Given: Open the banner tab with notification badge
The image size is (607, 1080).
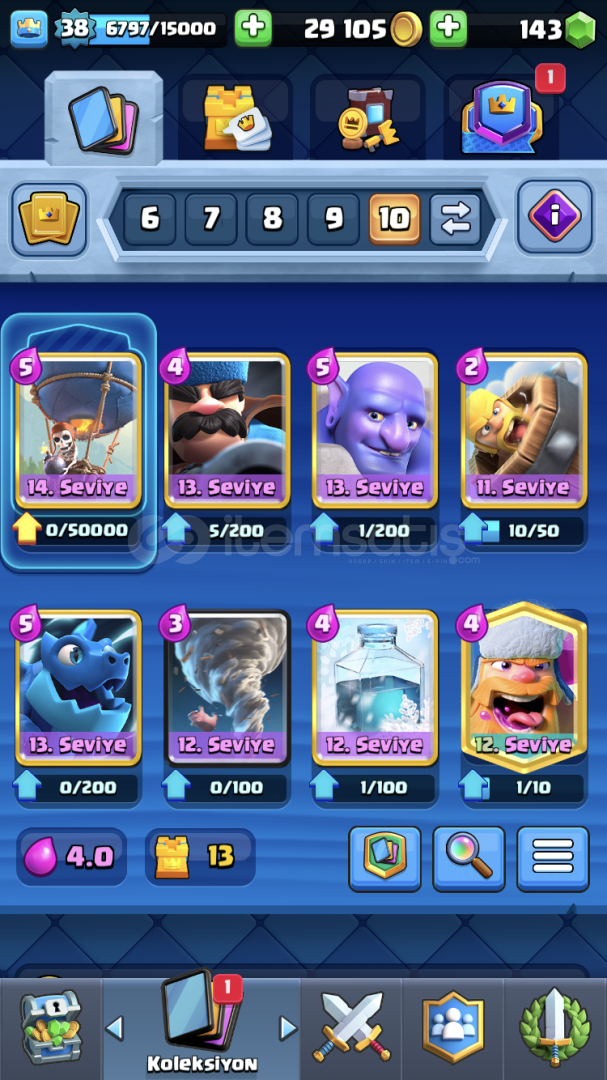Looking at the screenshot, I should [x=499, y=117].
